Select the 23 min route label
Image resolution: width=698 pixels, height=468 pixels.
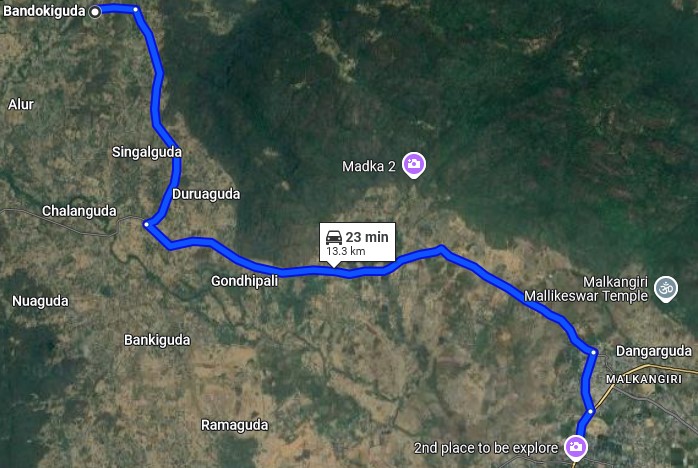pos(357,242)
